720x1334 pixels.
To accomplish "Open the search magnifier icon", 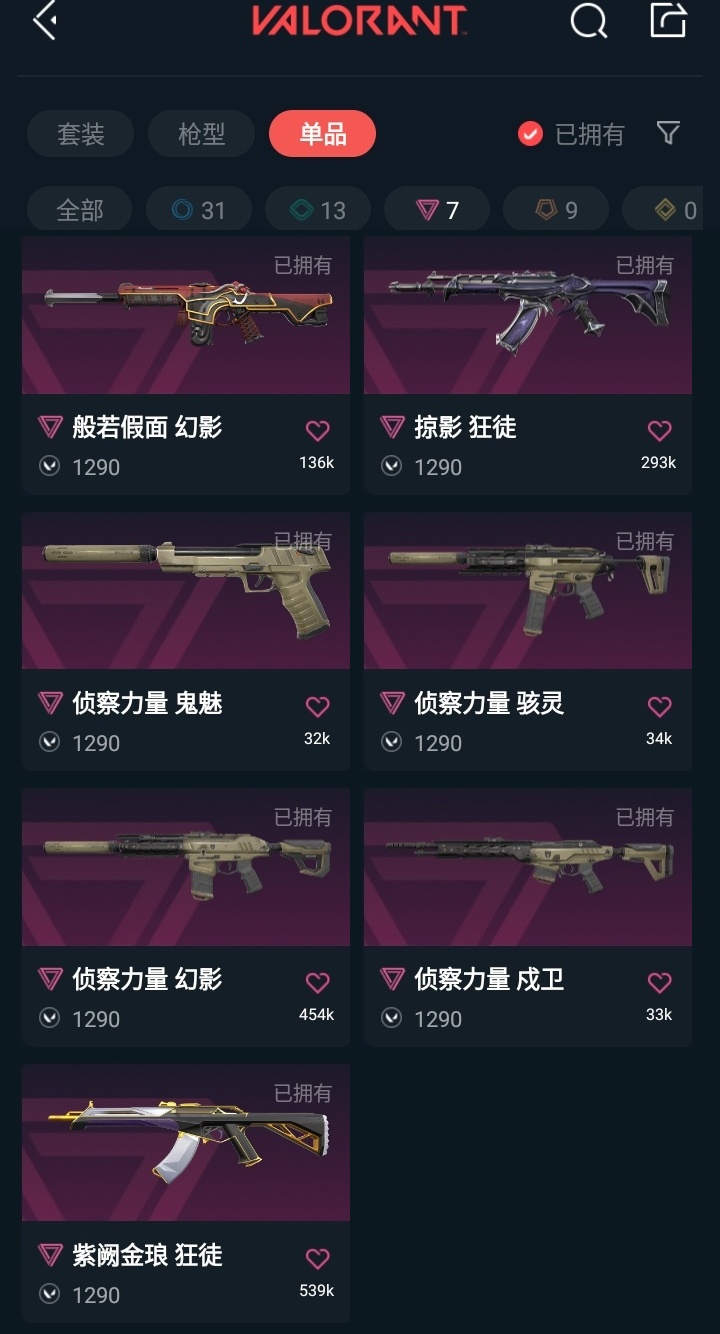I will tap(588, 21).
